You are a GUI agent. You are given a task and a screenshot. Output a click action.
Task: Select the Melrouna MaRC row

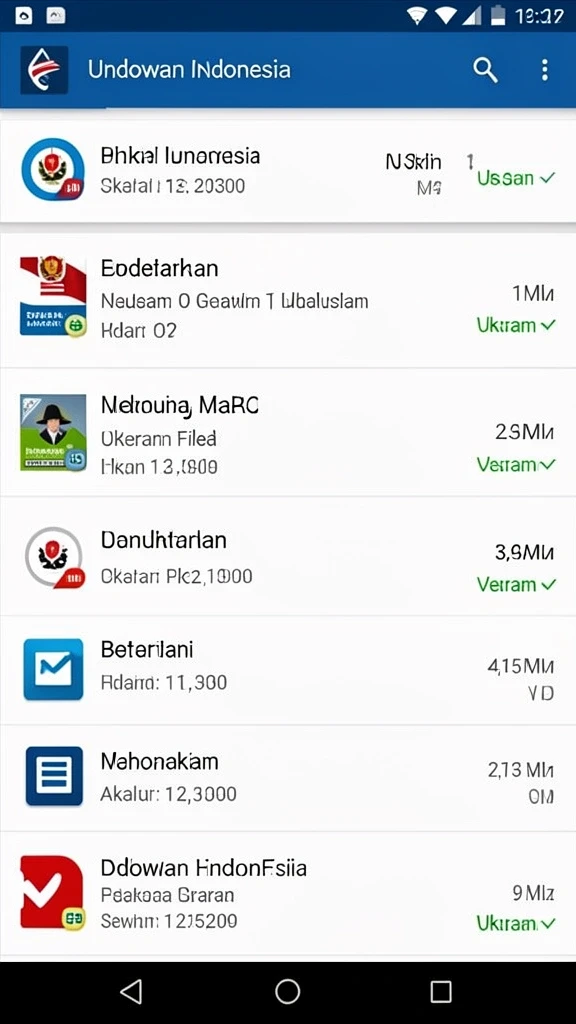coord(288,432)
